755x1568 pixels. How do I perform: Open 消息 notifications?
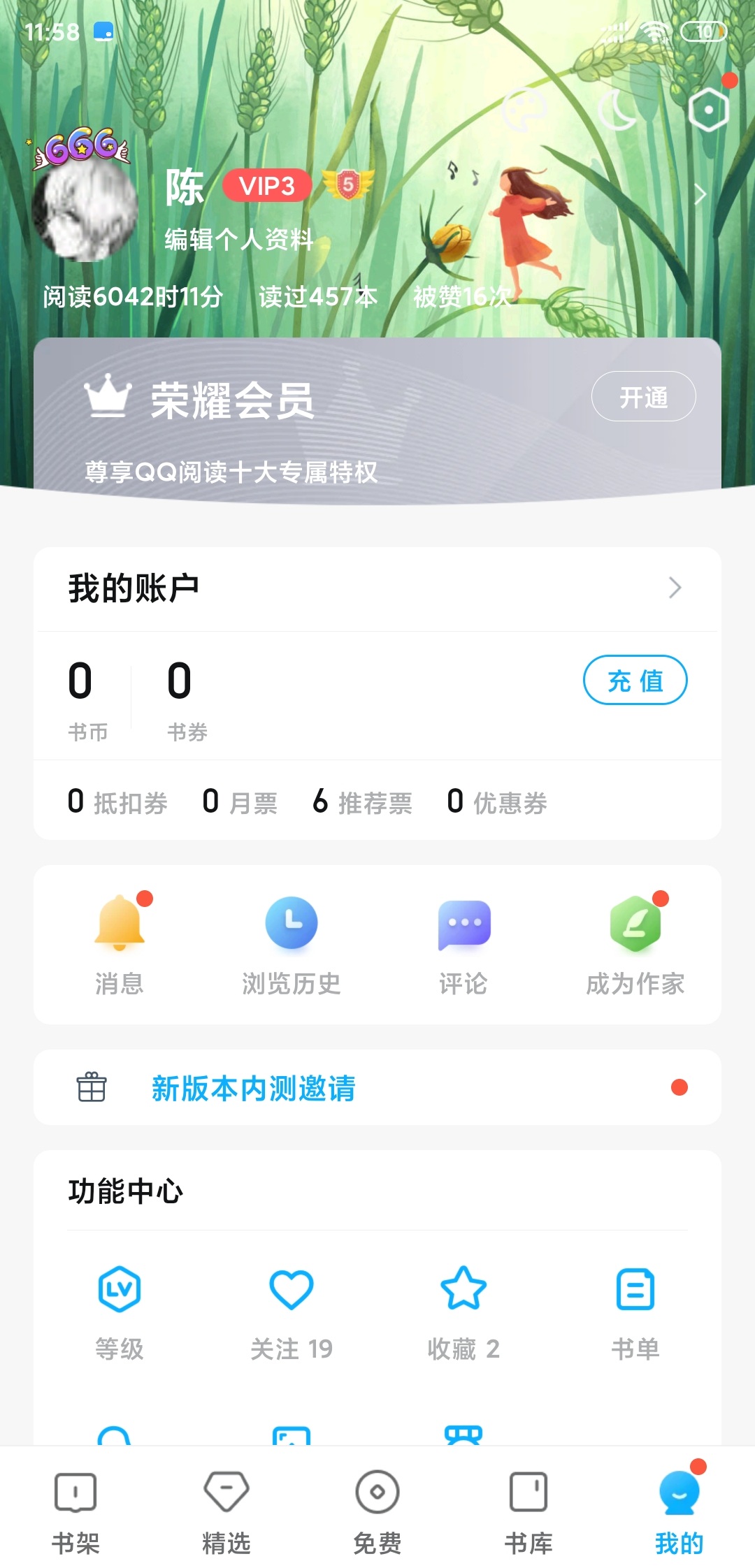point(120,944)
